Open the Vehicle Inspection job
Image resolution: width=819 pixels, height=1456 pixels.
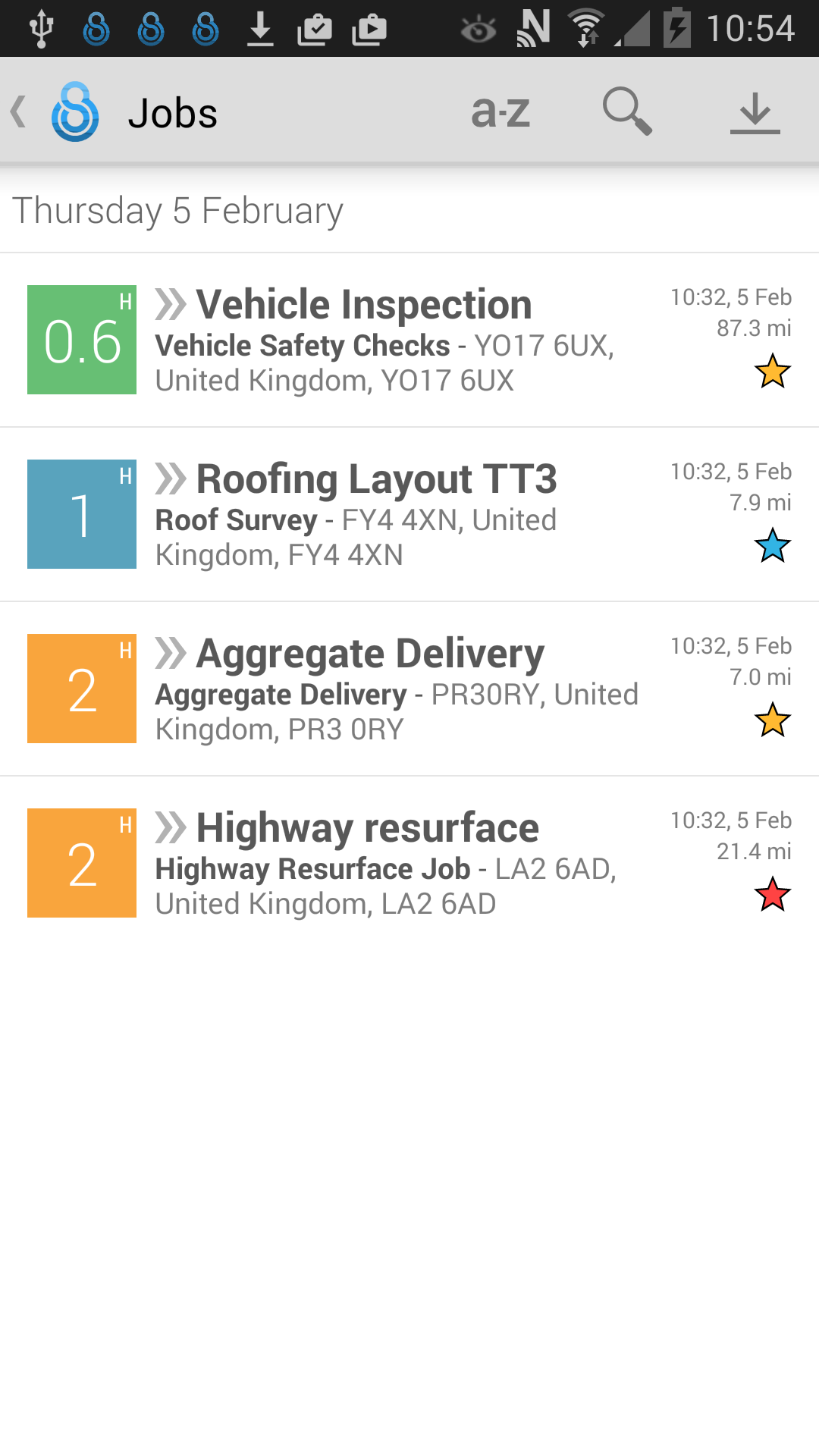[x=409, y=340]
